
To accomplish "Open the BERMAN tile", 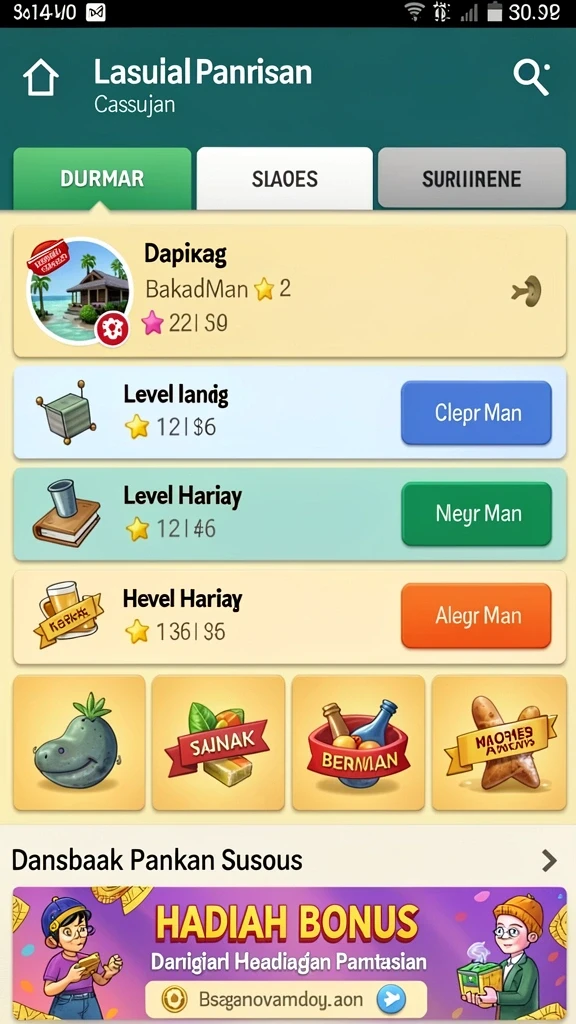I will pos(358,743).
